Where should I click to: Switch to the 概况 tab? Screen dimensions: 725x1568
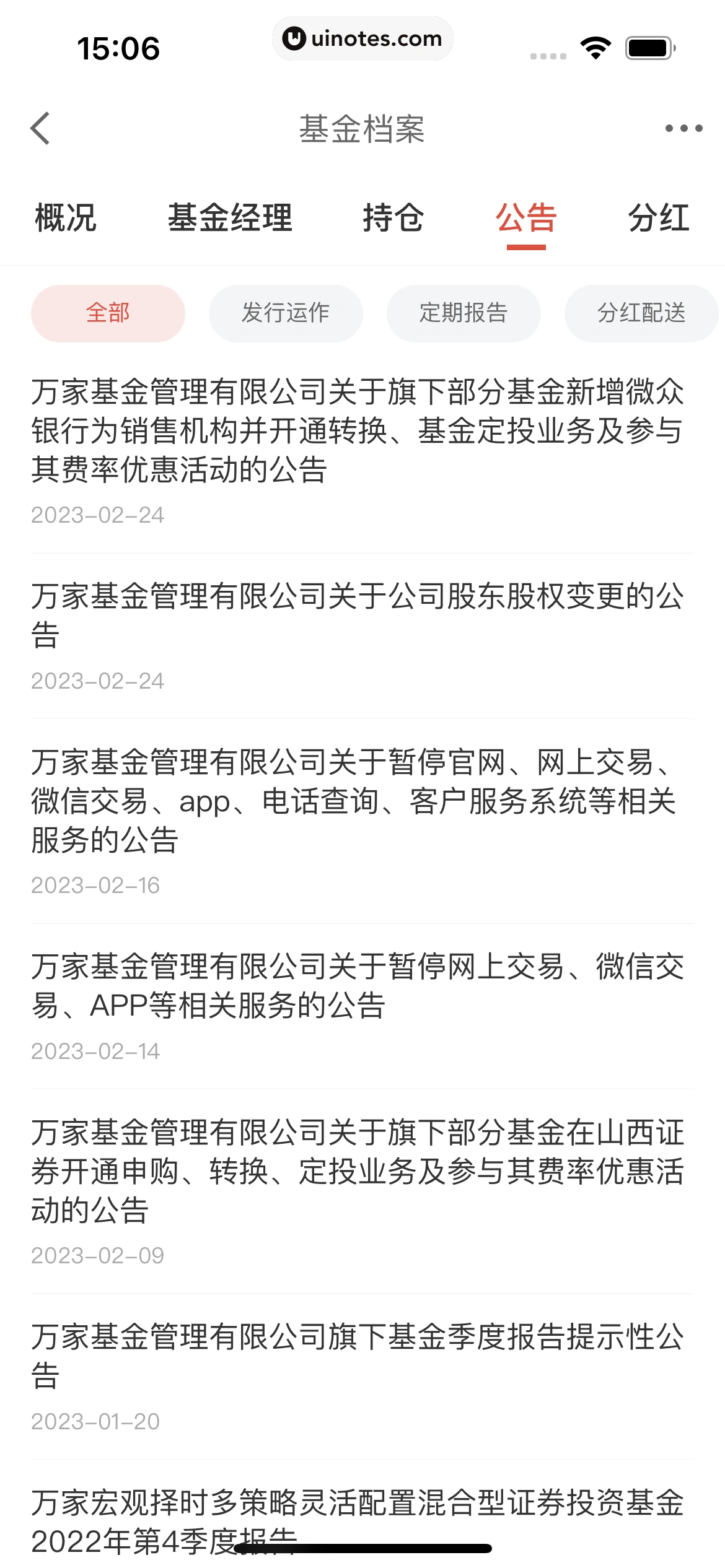[66, 218]
